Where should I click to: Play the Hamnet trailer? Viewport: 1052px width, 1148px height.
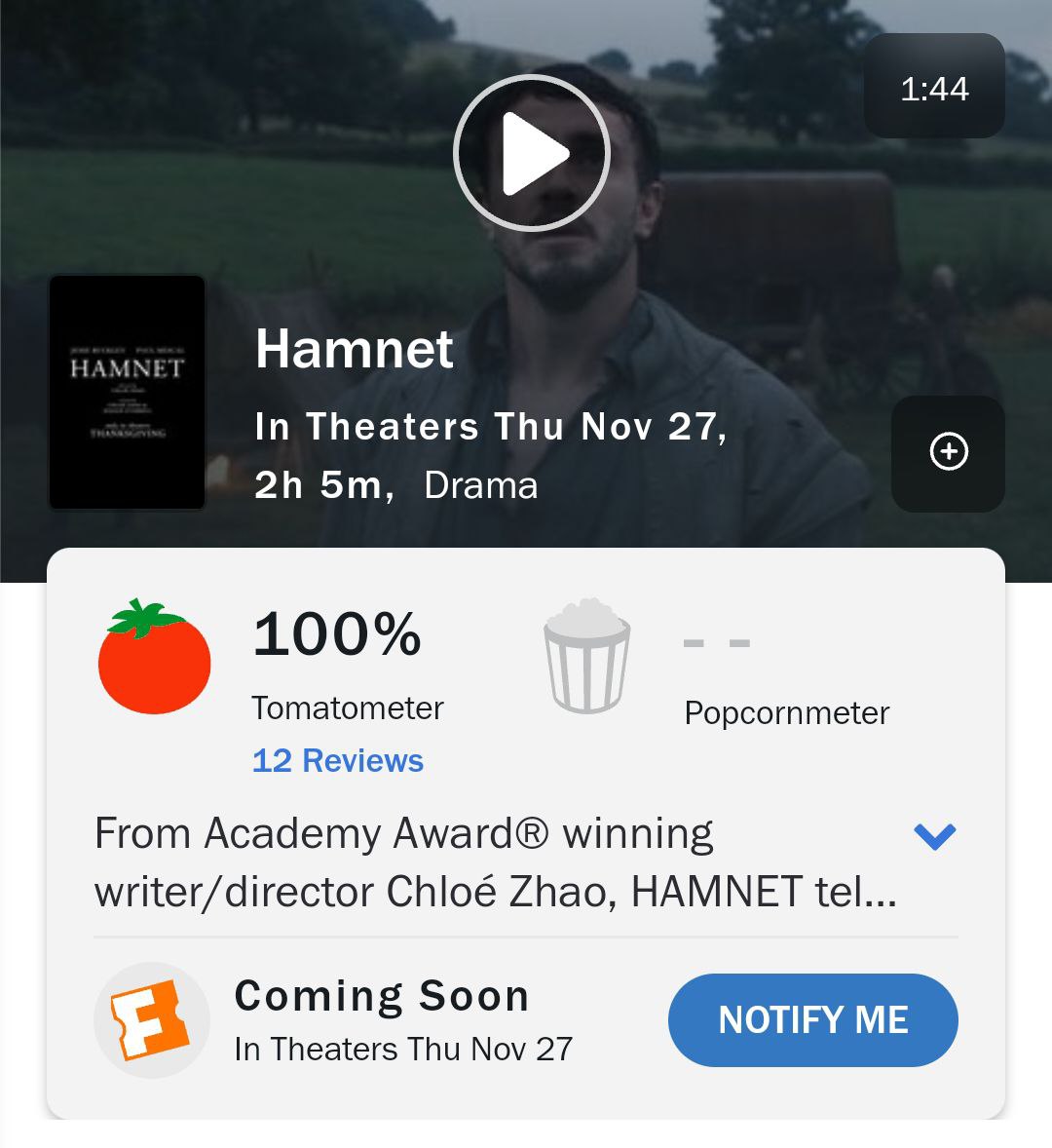[531, 153]
